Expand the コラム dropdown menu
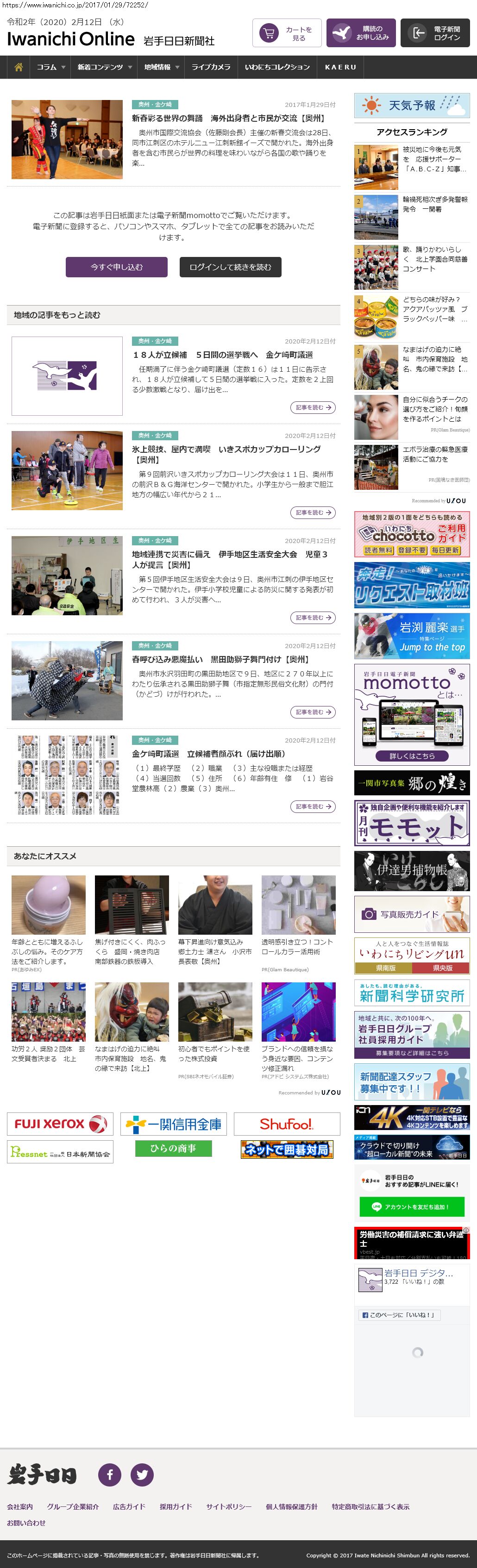 click(x=50, y=67)
